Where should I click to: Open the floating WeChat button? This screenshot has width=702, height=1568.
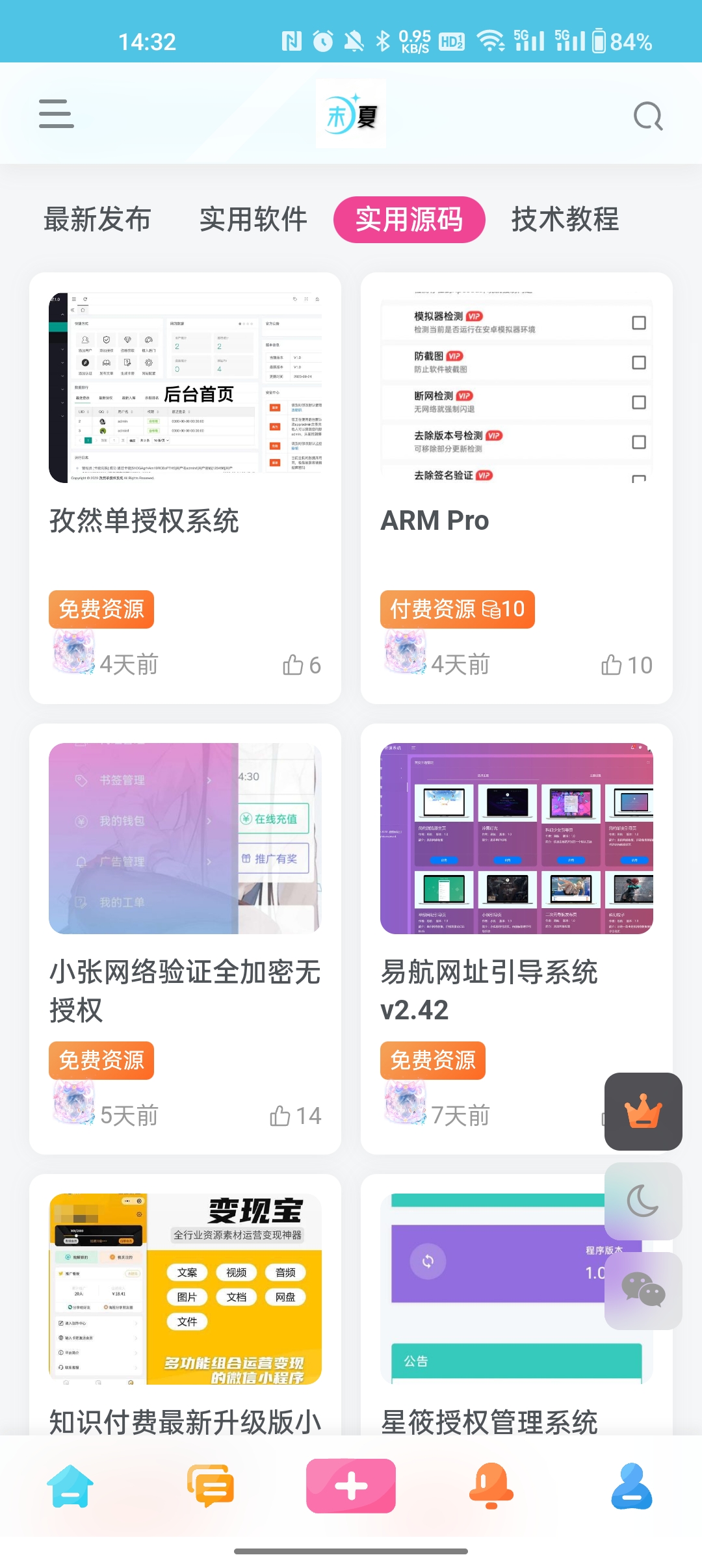click(643, 1290)
